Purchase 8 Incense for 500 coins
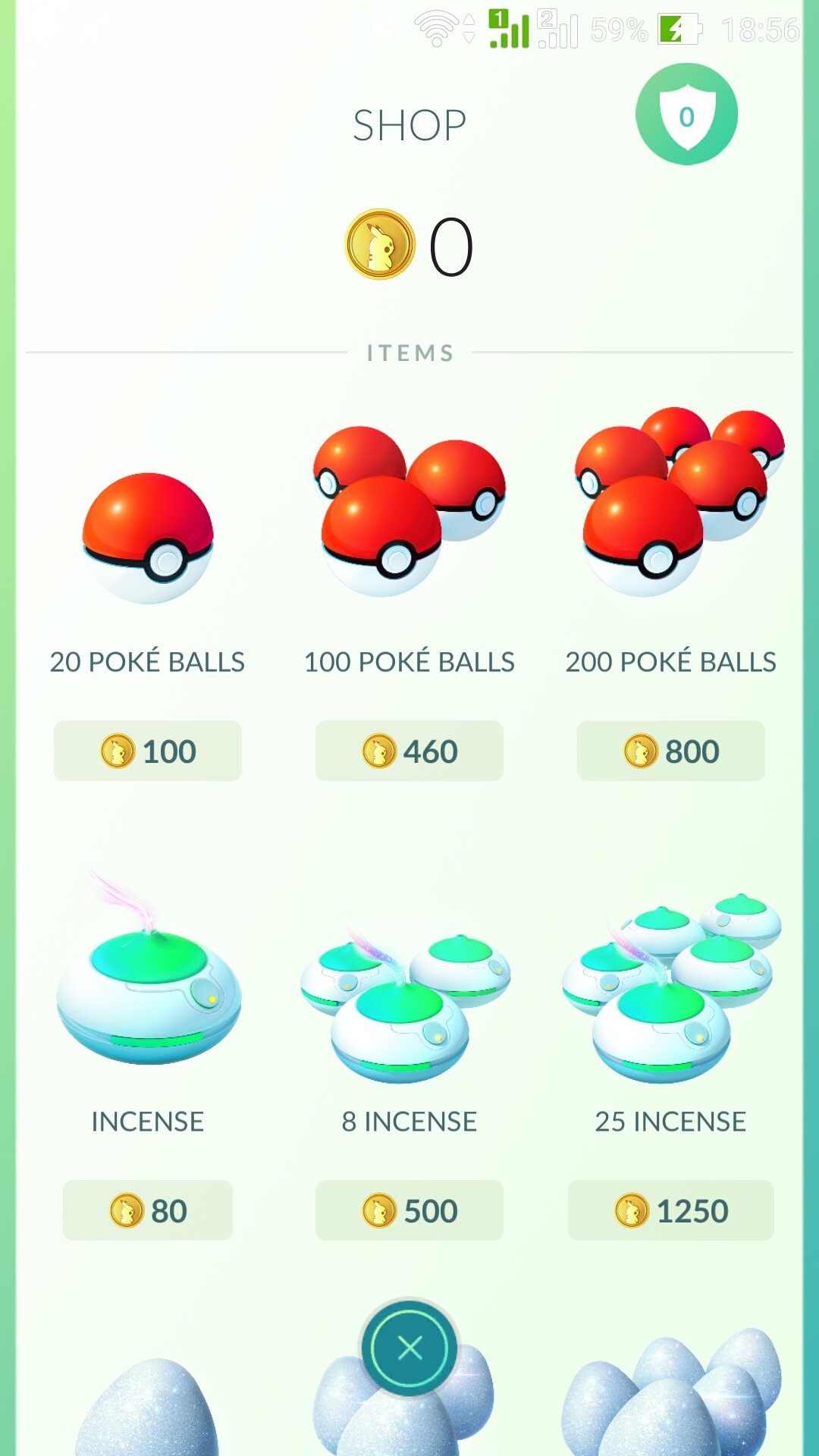 409,1210
